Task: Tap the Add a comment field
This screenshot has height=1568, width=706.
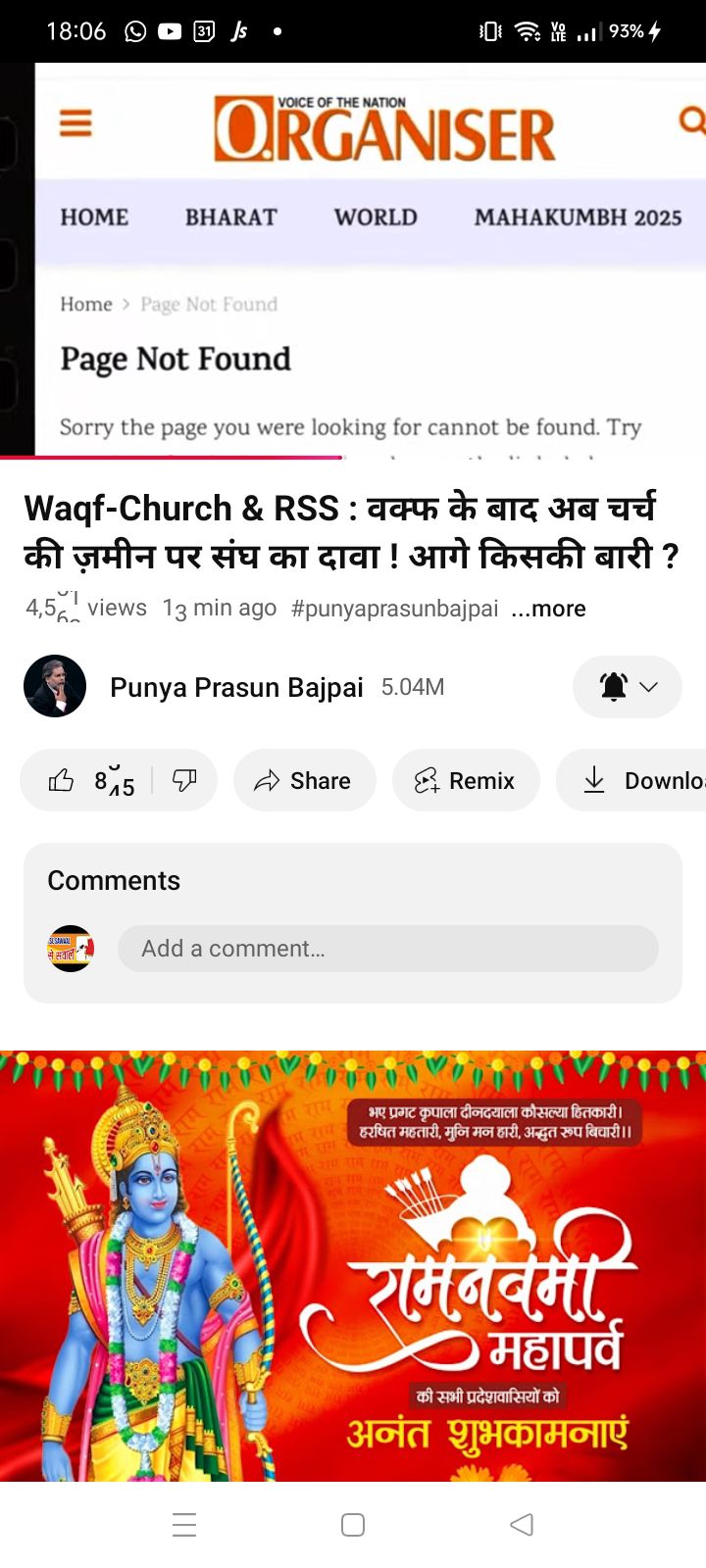Action: [x=387, y=949]
